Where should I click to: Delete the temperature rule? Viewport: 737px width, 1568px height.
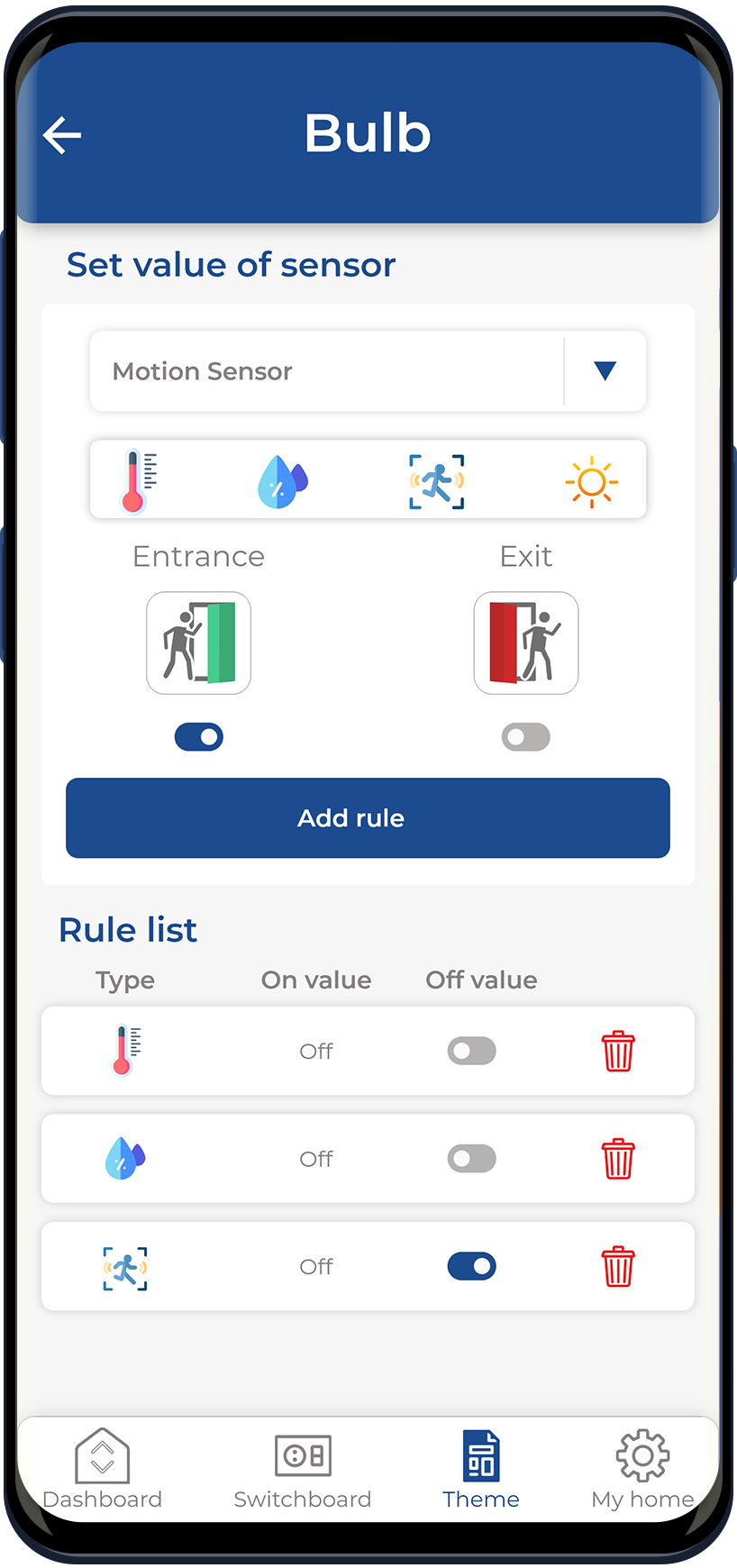click(618, 1051)
